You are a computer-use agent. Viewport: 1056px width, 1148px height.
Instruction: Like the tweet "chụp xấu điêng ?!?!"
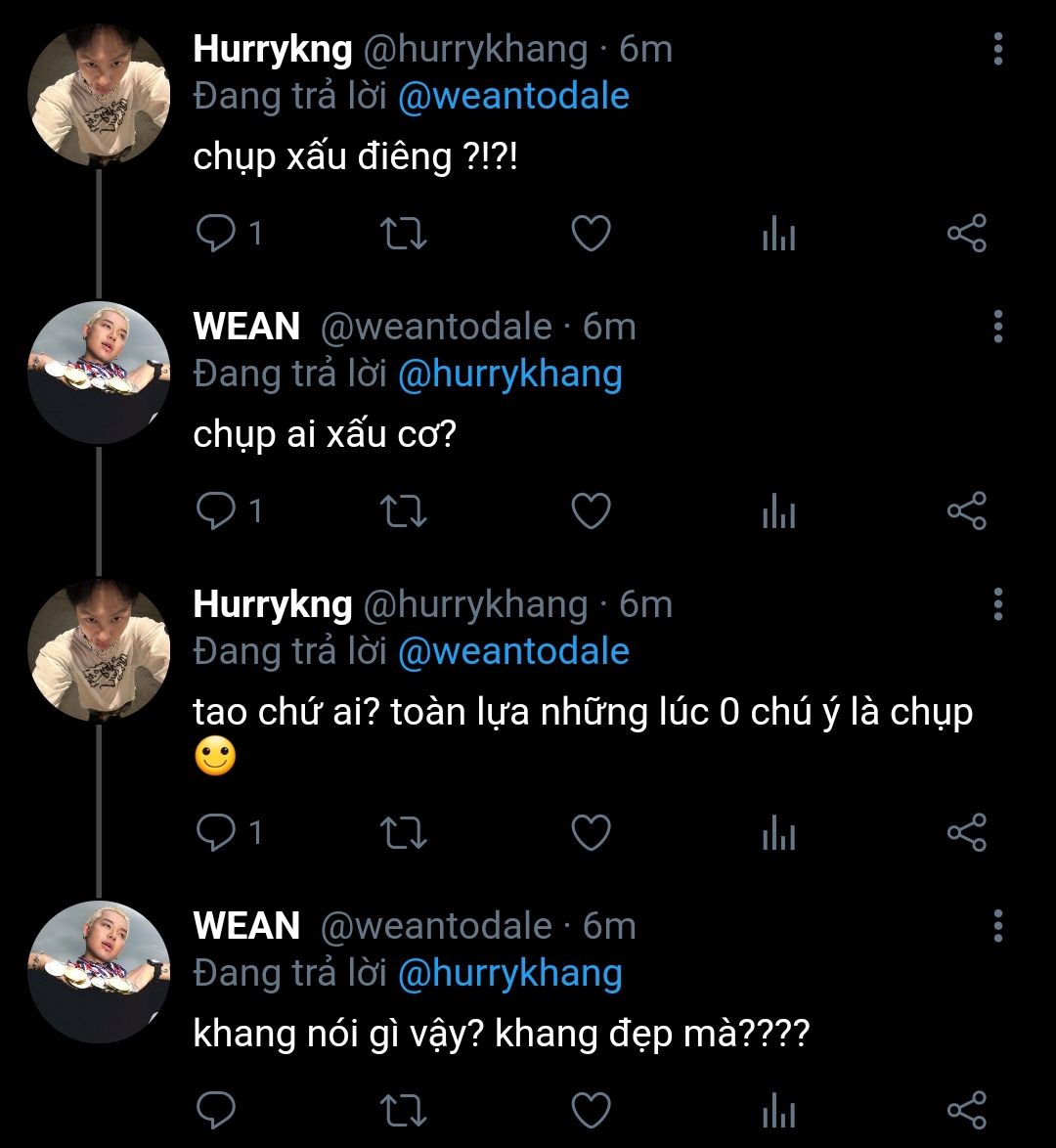[x=591, y=235]
